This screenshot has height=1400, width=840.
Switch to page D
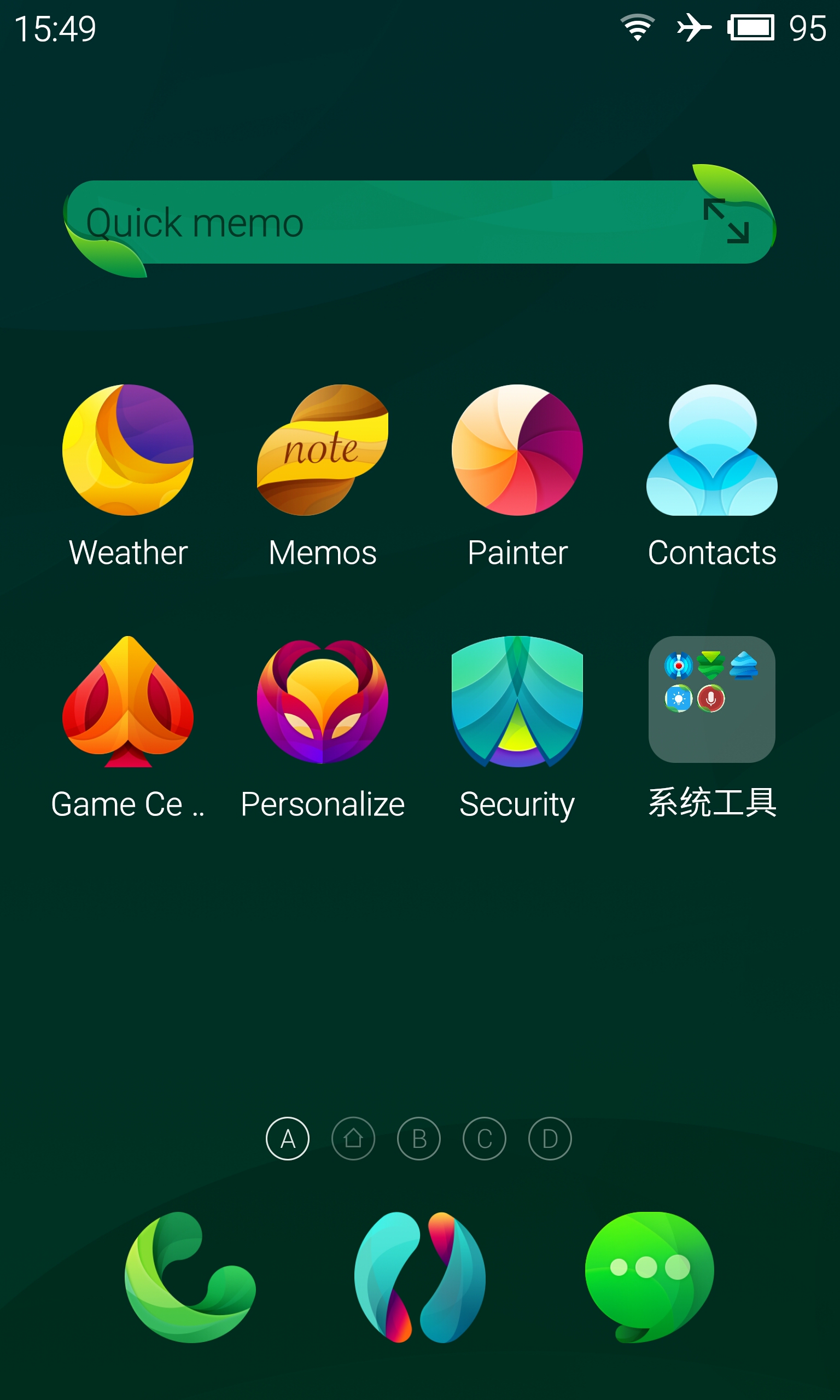[550, 1139]
